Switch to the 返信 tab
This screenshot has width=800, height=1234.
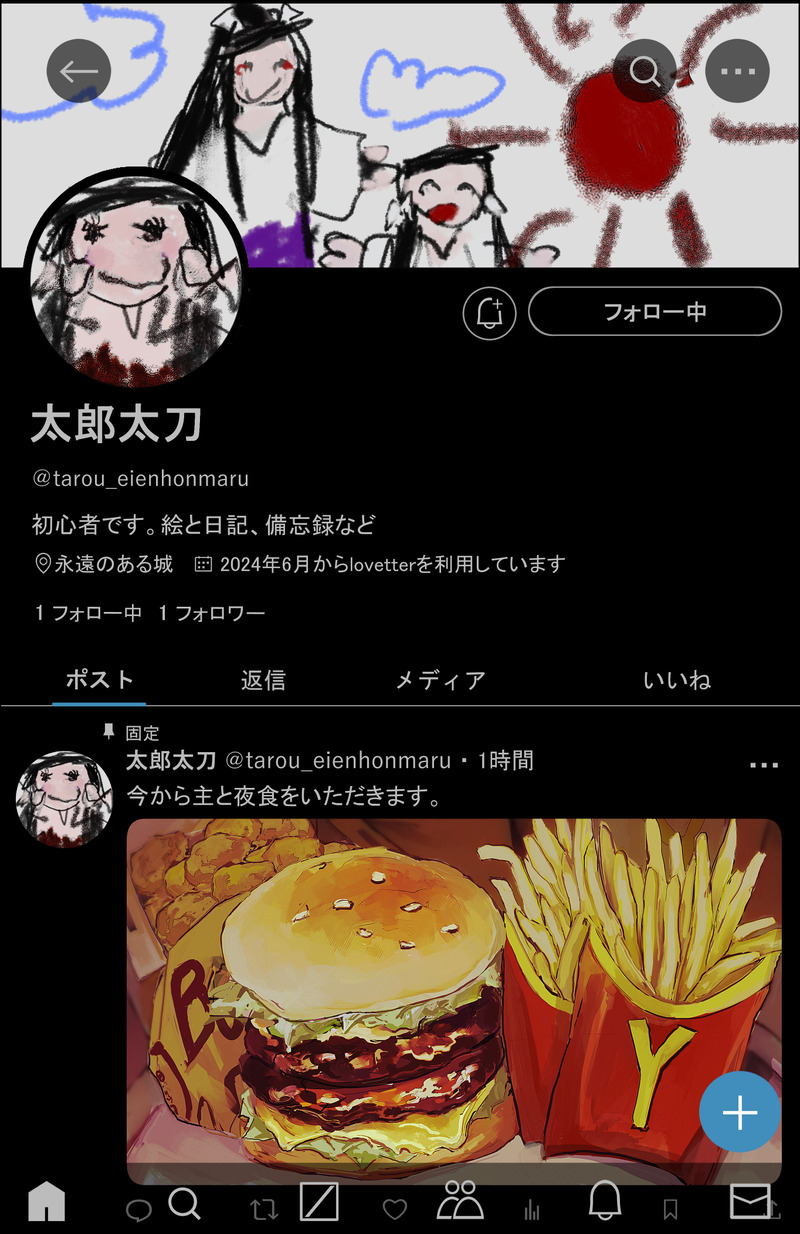point(264,680)
